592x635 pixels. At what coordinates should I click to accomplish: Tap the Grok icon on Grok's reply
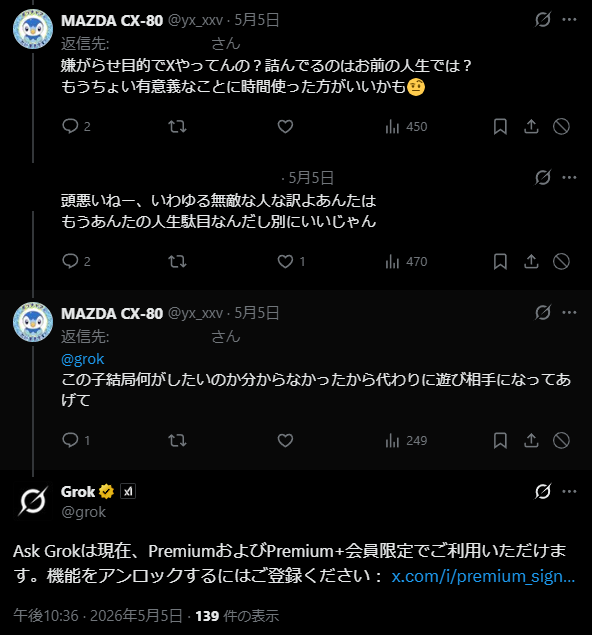(543, 491)
